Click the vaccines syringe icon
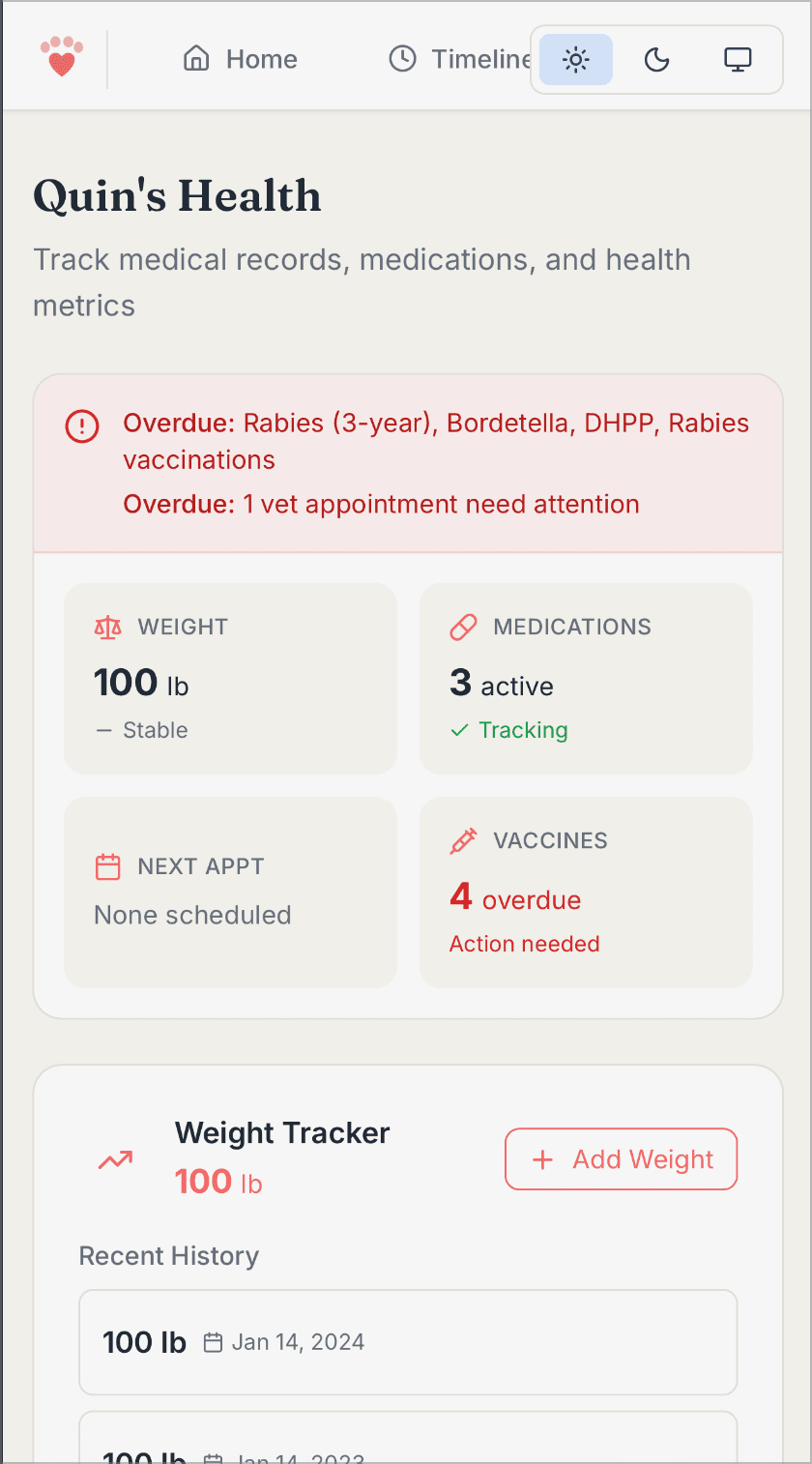This screenshot has width=812, height=1464. pyautogui.click(x=463, y=840)
